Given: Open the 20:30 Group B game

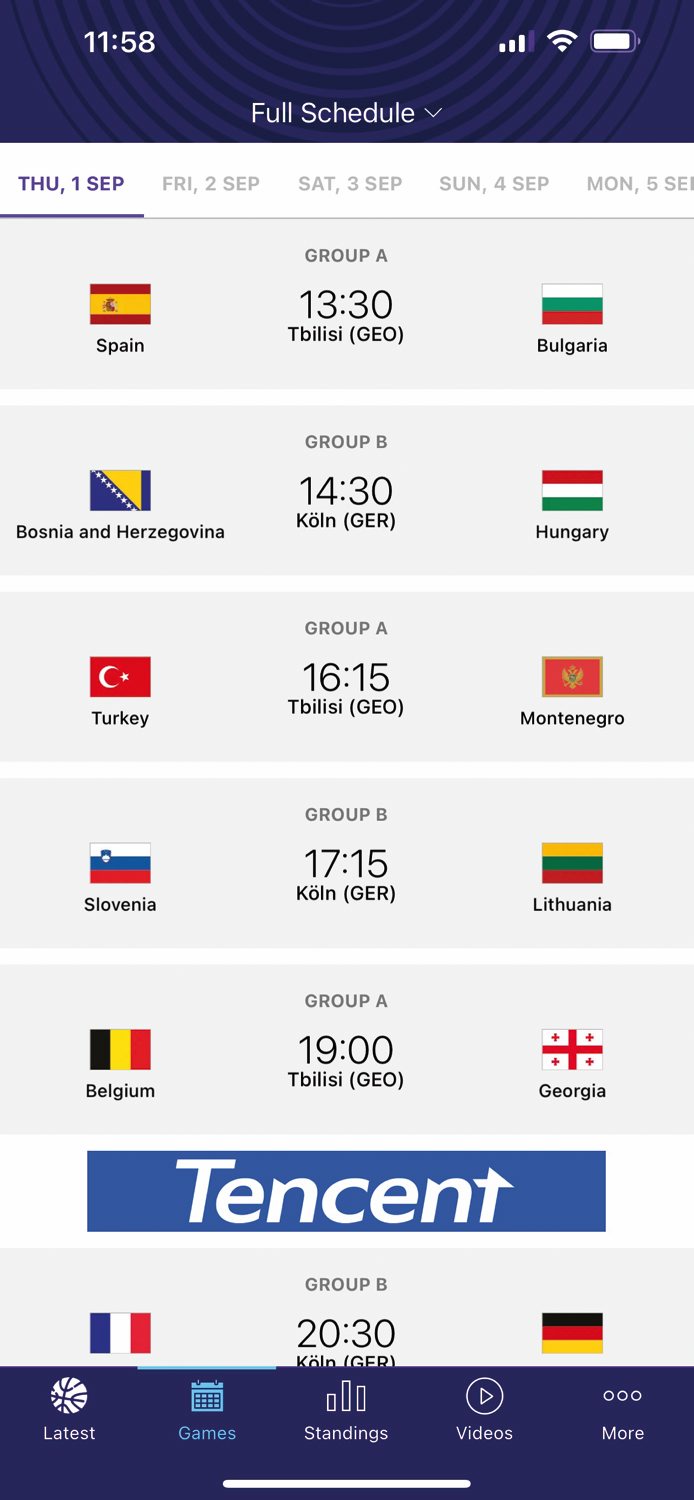Looking at the screenshot, I should click(x=347, y=1308).
